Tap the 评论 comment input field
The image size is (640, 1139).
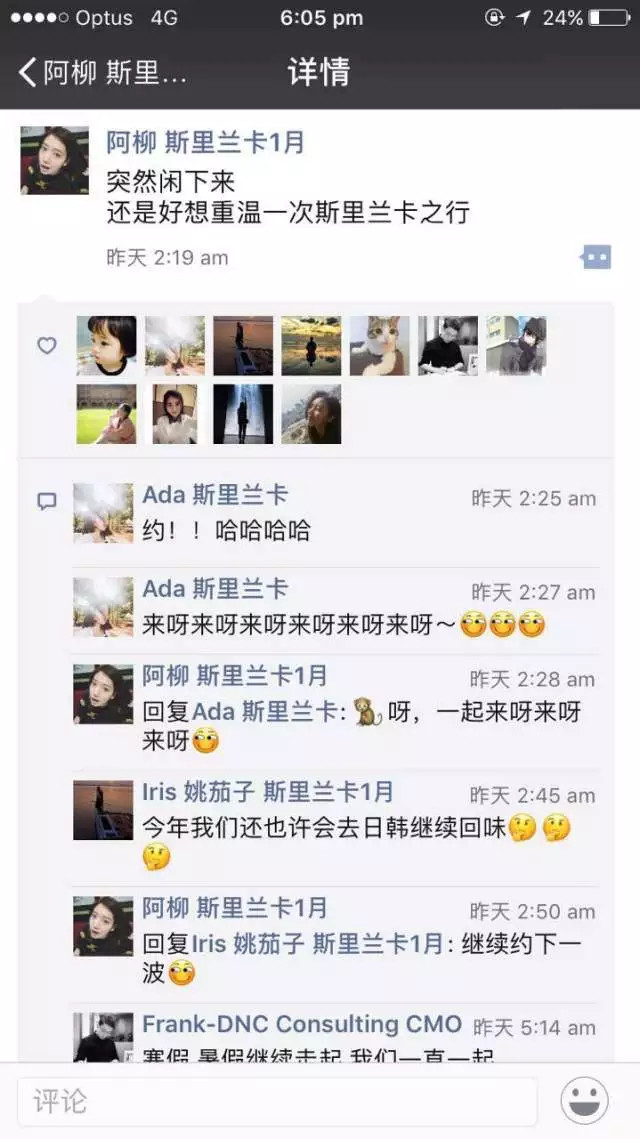coord(277,1101)
